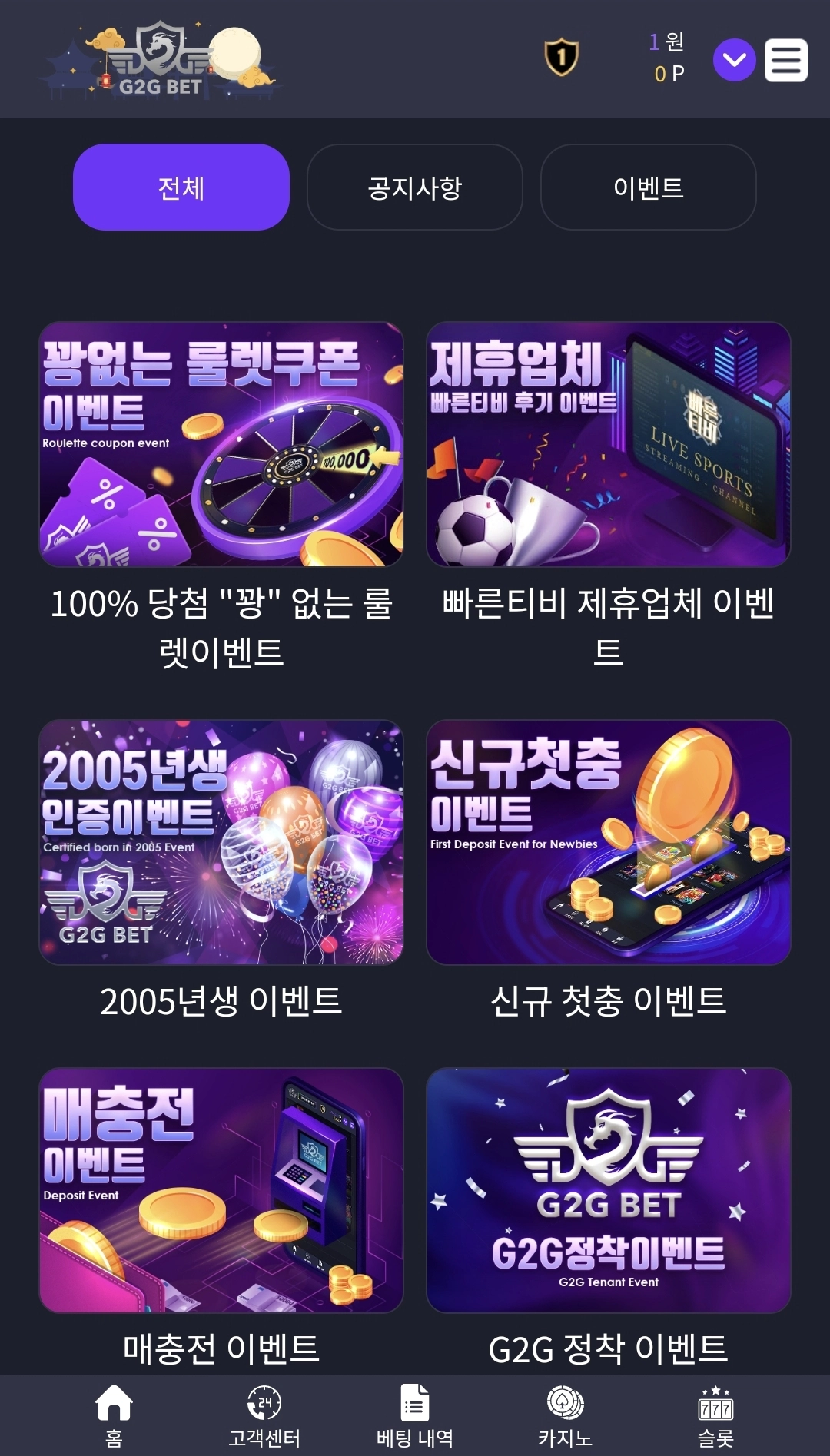The height and width of the screenshot is (1456, 830).
Task: Open 고객센터 in the bottom bar
Action: pos(264,1415)
